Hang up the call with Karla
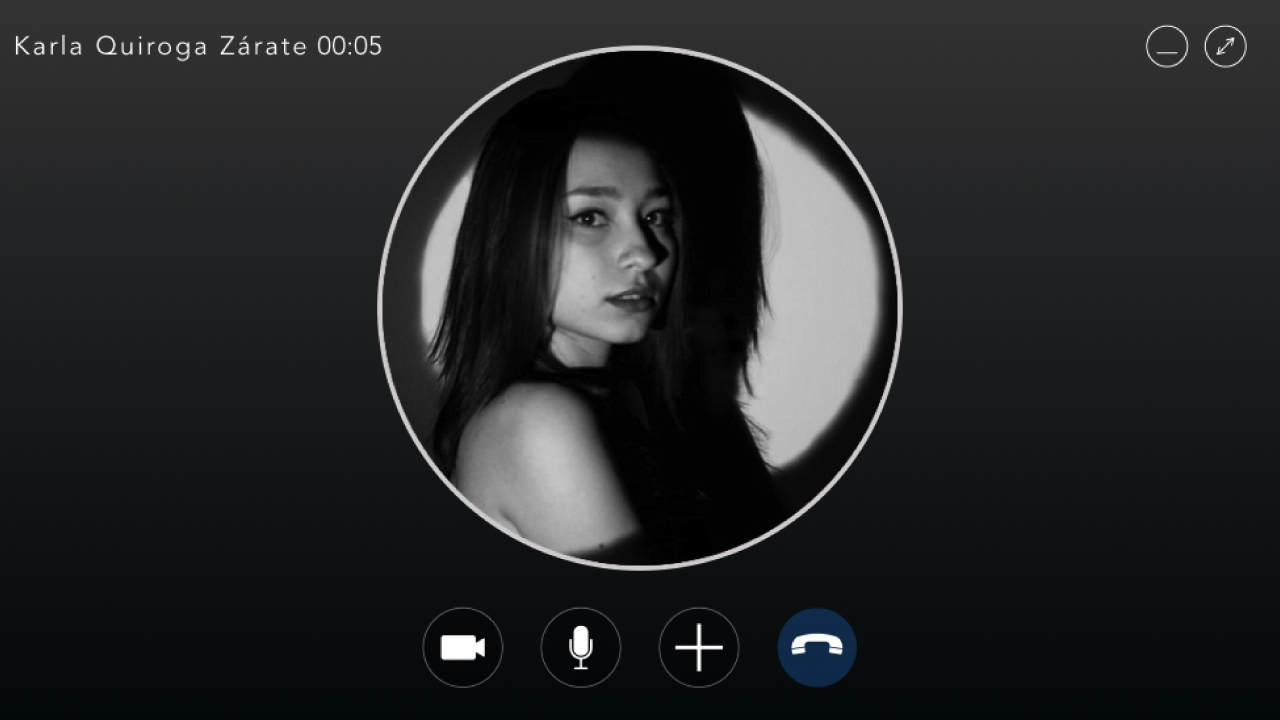The image size is (1280, 720). pos(816,647)
